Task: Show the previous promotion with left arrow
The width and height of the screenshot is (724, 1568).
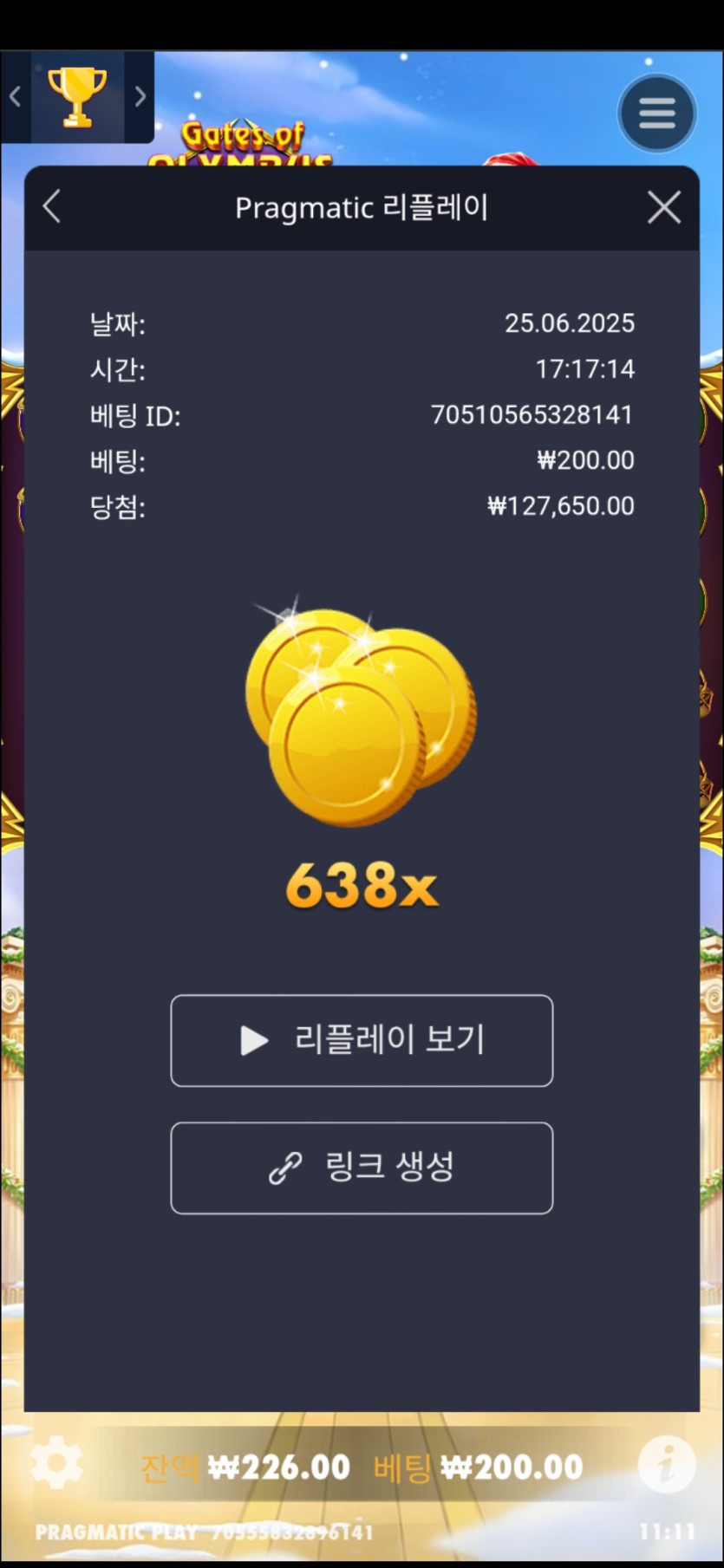Action: (x=15, y=96)
